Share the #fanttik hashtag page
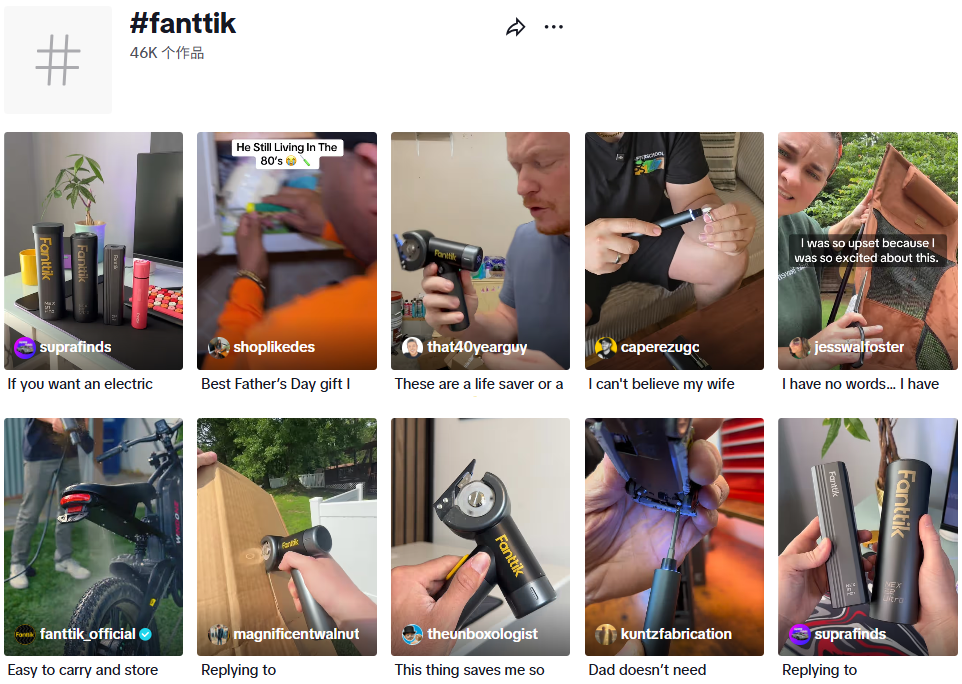Viewport: 962px width, 684px height. [515, 28]
